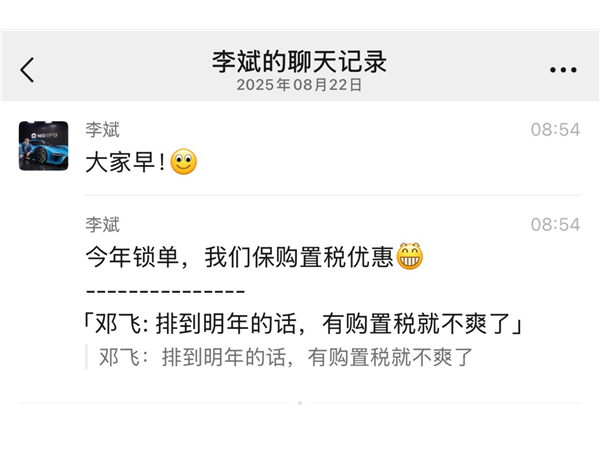Open the three-dot overflow menu

pos(564,70)
